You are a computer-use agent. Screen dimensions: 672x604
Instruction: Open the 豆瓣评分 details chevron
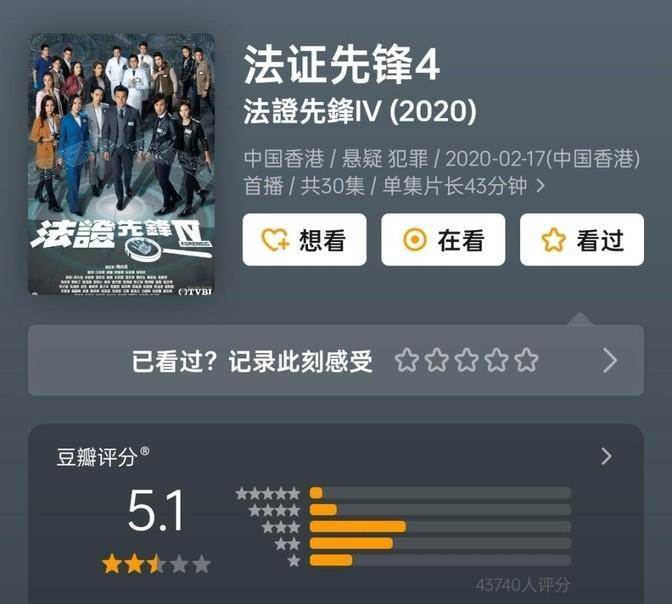[606, 457]
